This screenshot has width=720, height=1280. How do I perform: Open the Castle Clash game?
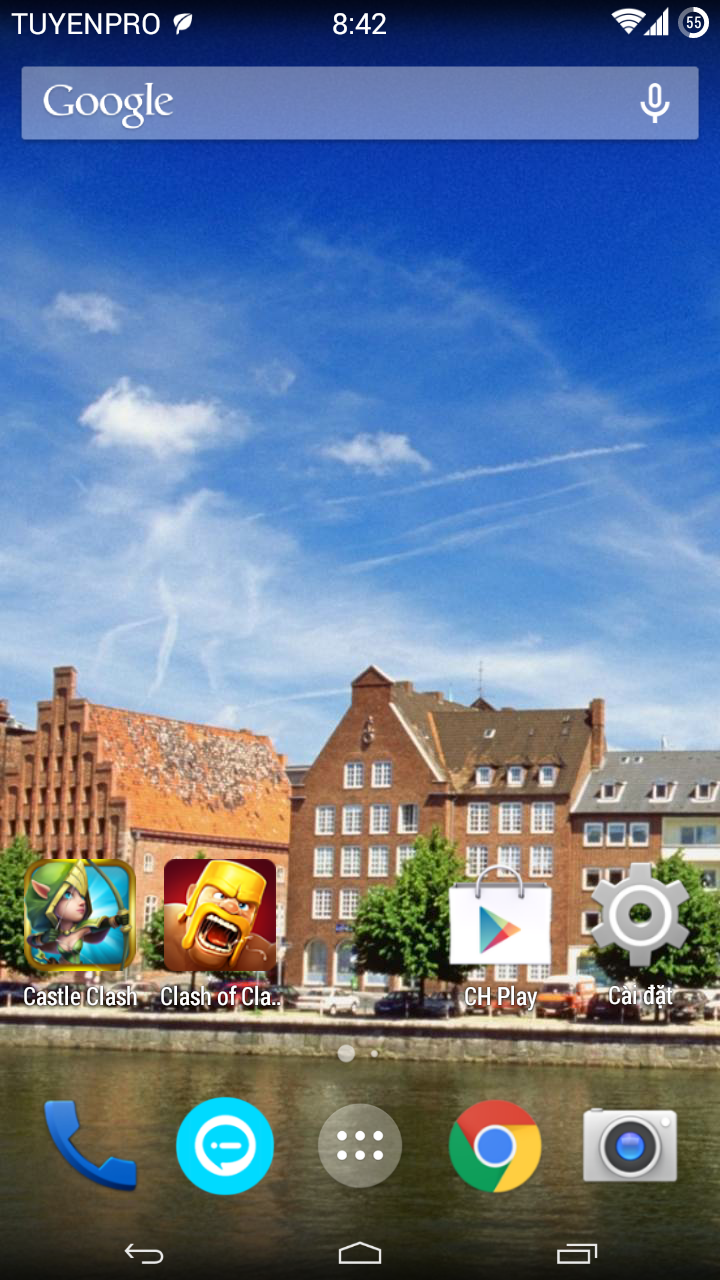click(x=80, y=916)
